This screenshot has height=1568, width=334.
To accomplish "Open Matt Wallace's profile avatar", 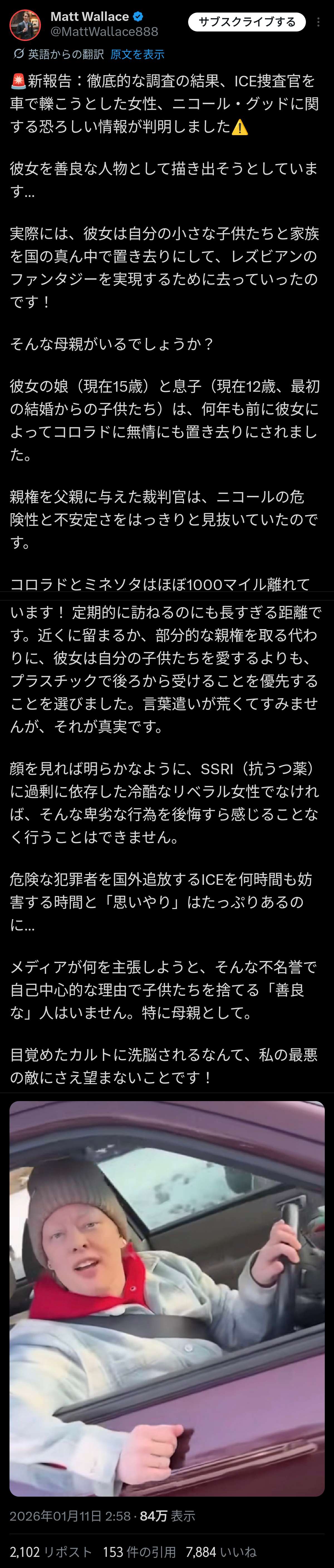I will tap(26, 24).
